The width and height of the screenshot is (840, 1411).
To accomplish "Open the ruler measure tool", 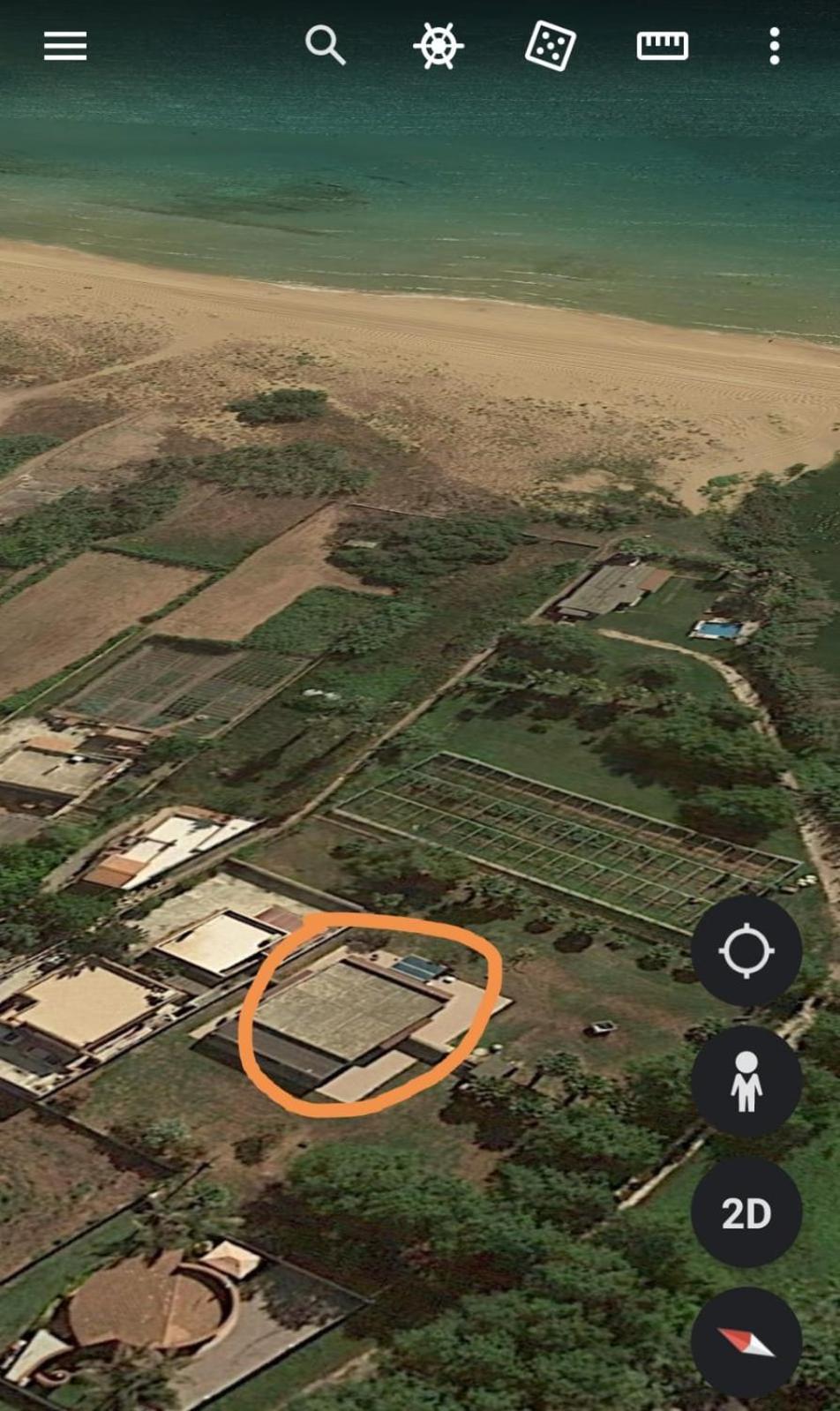I will [662, 46].
